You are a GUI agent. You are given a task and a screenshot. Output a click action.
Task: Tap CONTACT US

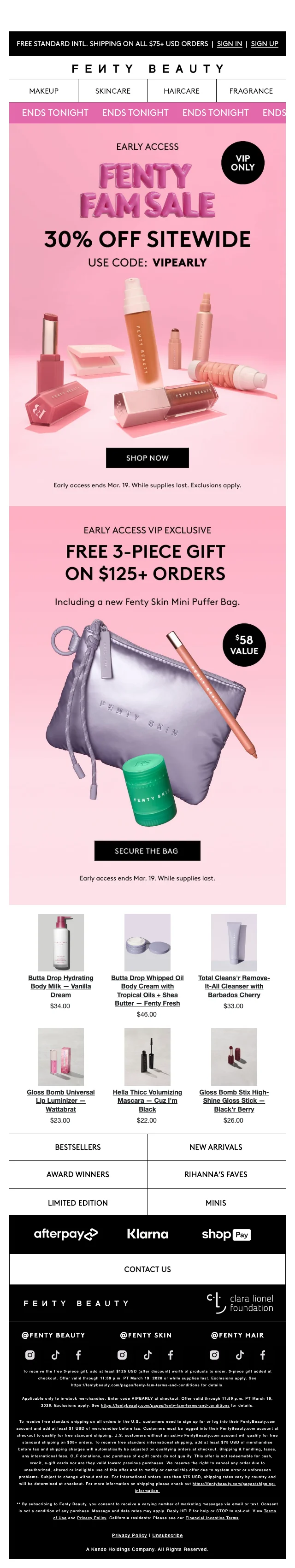point(147,1268)
